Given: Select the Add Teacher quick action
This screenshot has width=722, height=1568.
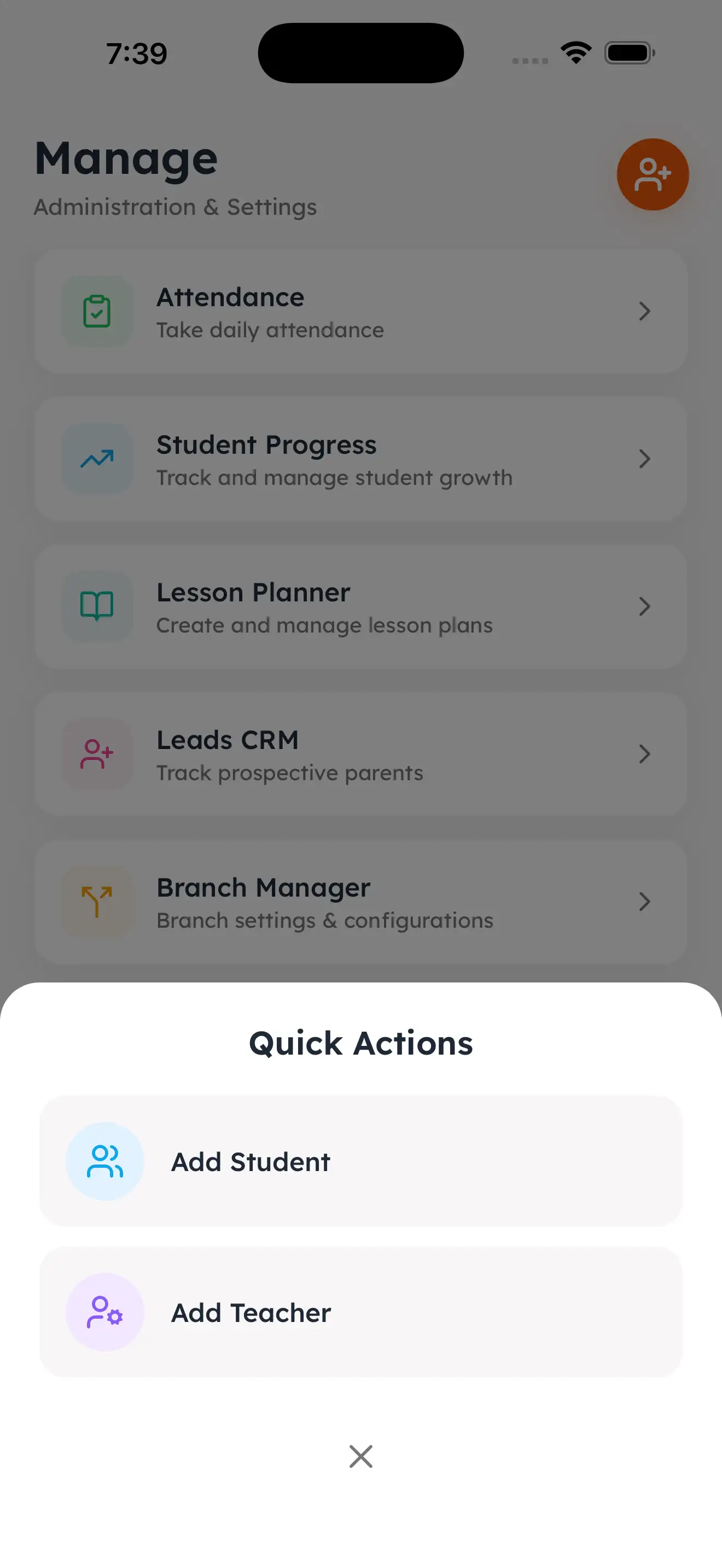Looking at the screenshot, I should (360, 1312).
